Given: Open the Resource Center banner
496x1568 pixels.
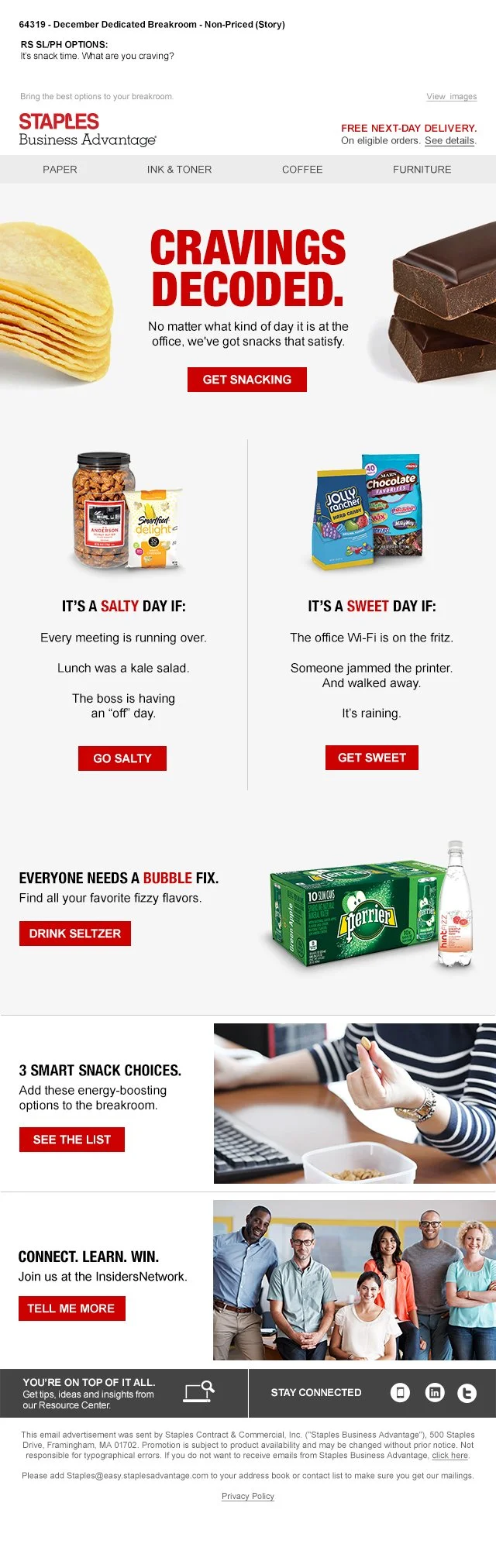Looking at the screenshot, I should point(124,1393).
